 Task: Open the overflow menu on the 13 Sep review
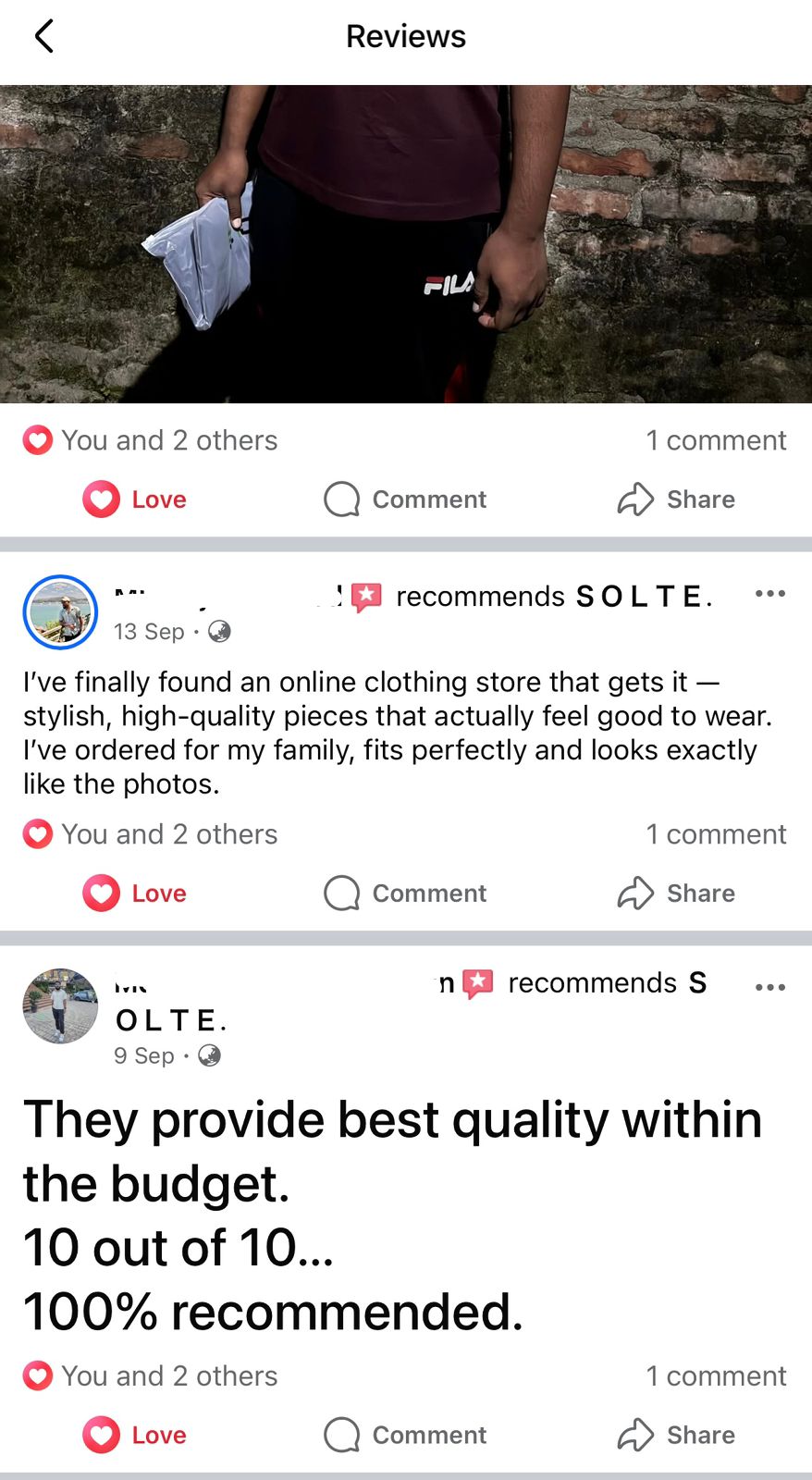(769, 594)
